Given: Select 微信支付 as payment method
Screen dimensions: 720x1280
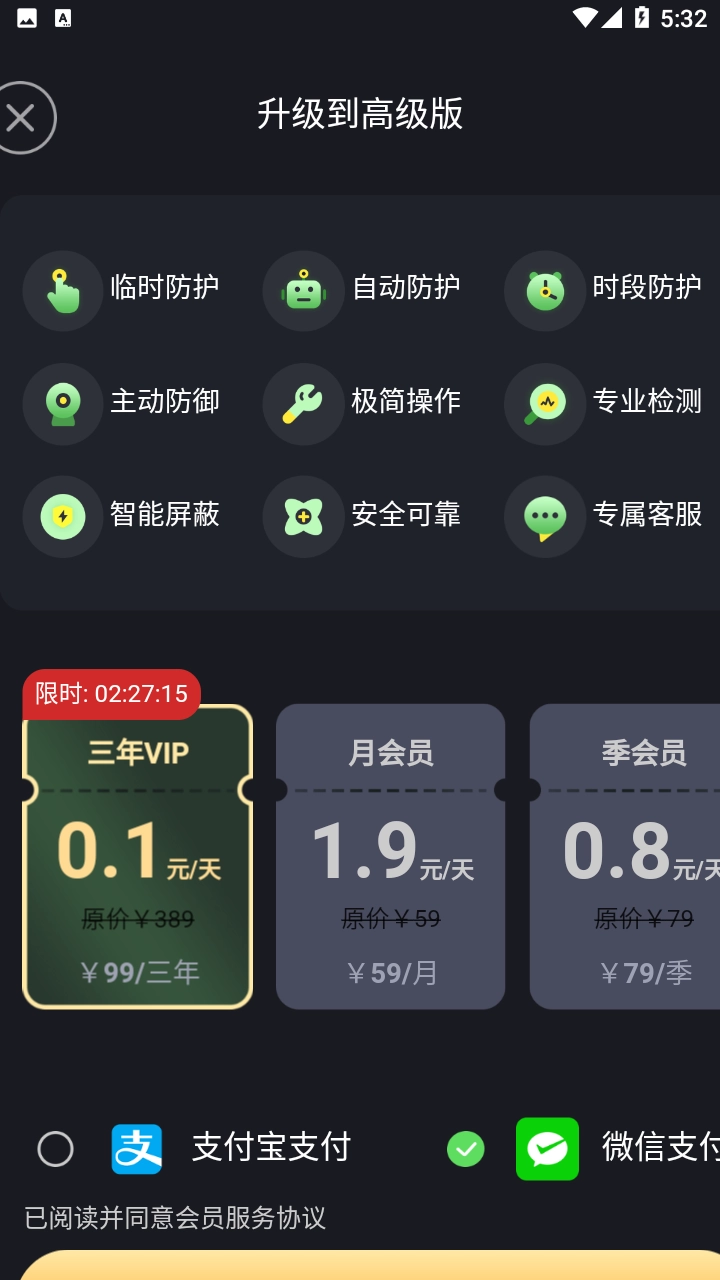Looking at the screenshot, I should (466, 1149).
